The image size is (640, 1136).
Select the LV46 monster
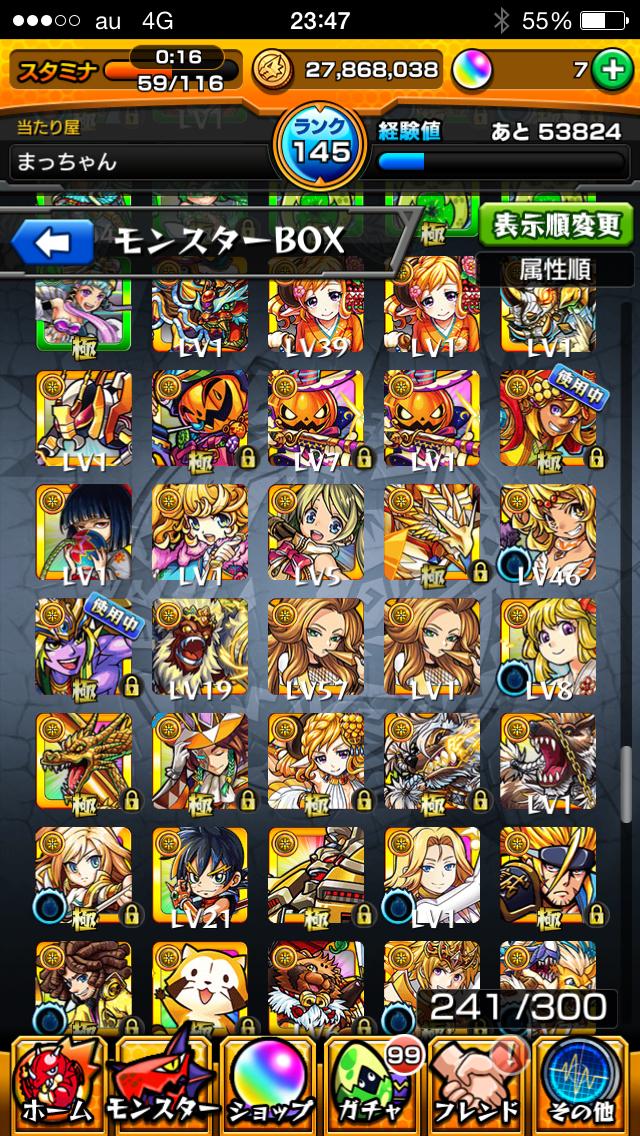tap(548, 532)
